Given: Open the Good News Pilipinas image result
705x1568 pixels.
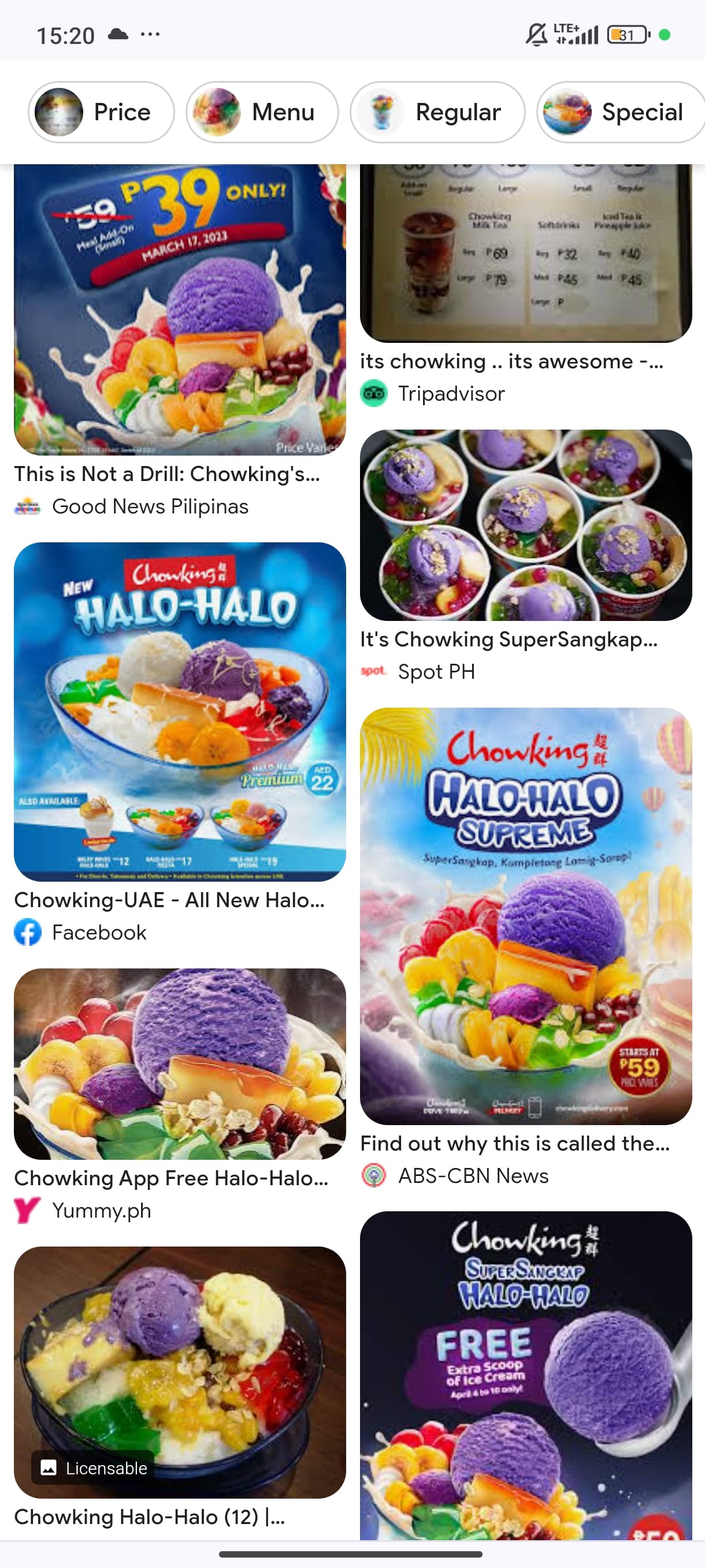Looking at the screenshot, I should [x=180, y=309].
